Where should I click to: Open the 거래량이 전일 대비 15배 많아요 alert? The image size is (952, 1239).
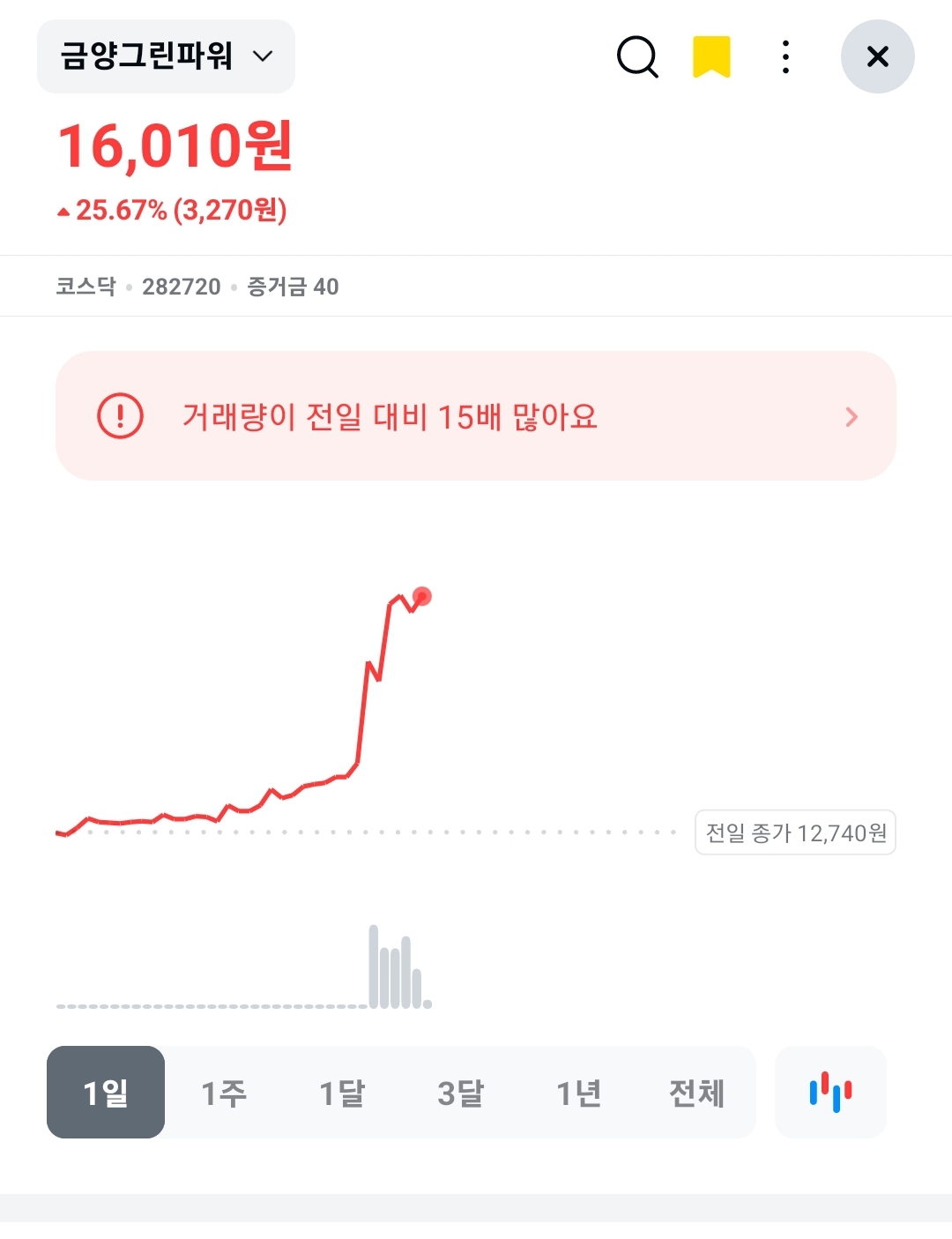coord(476,416)
